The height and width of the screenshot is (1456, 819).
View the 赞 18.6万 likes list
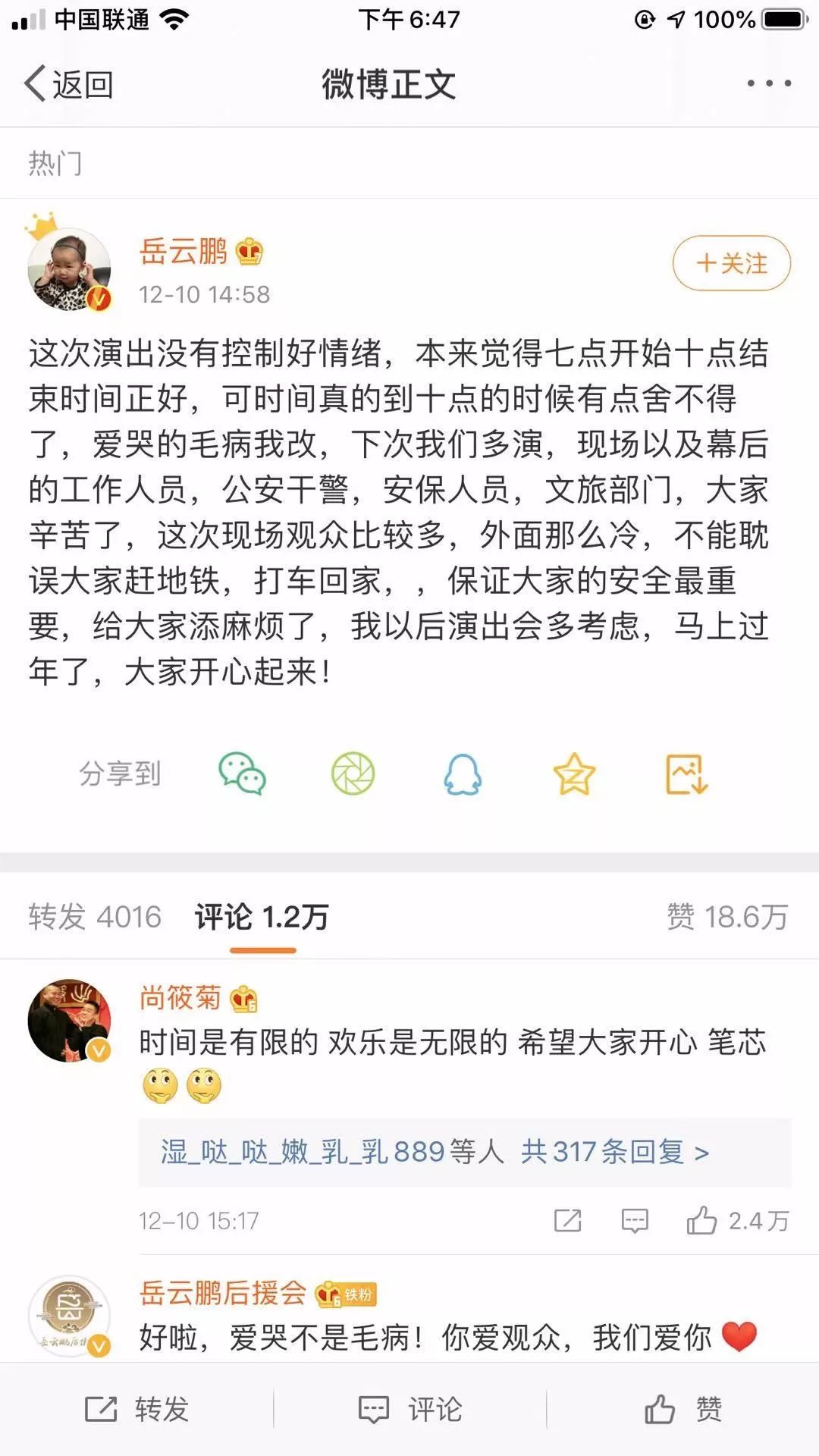(x=727, y=917)
